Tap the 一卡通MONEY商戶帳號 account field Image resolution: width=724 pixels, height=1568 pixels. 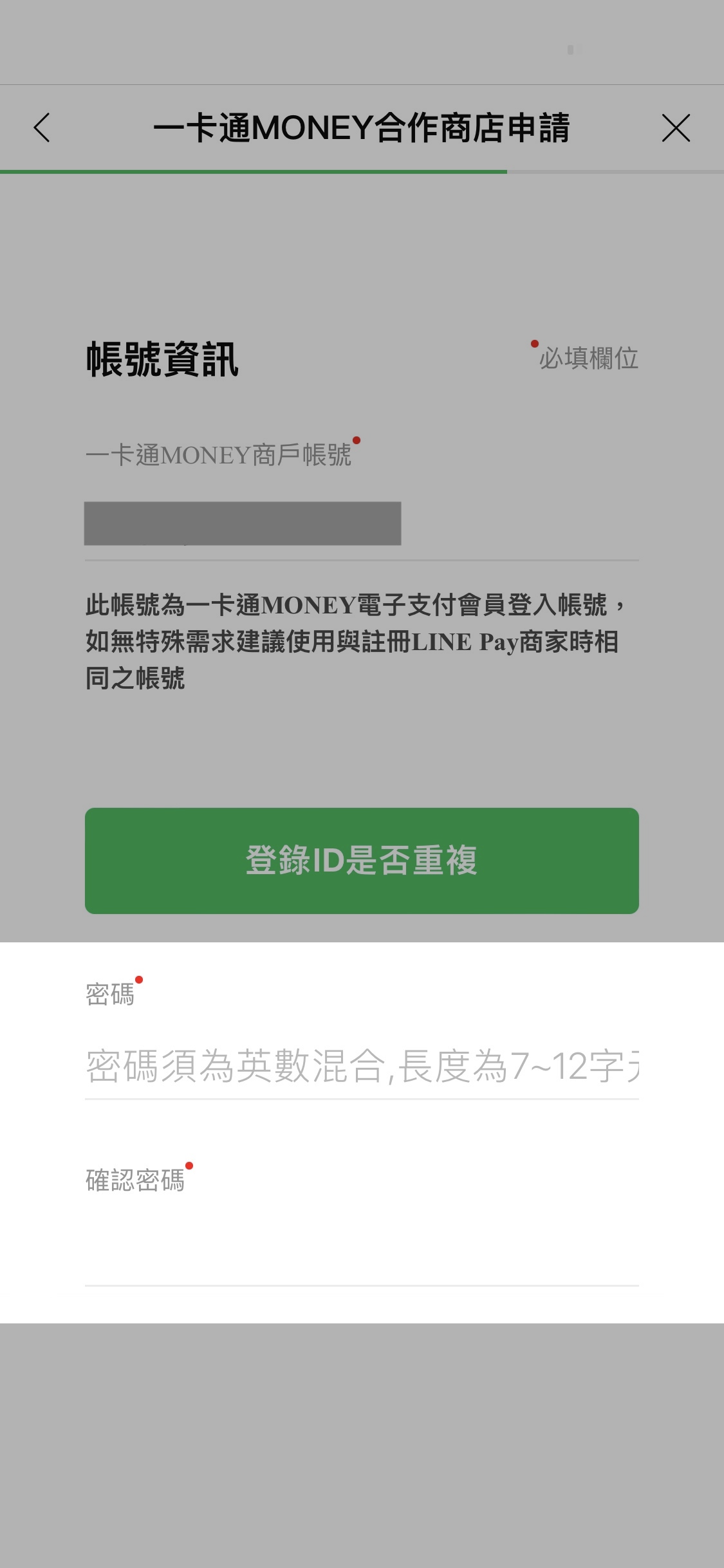(x=360, y=524)
